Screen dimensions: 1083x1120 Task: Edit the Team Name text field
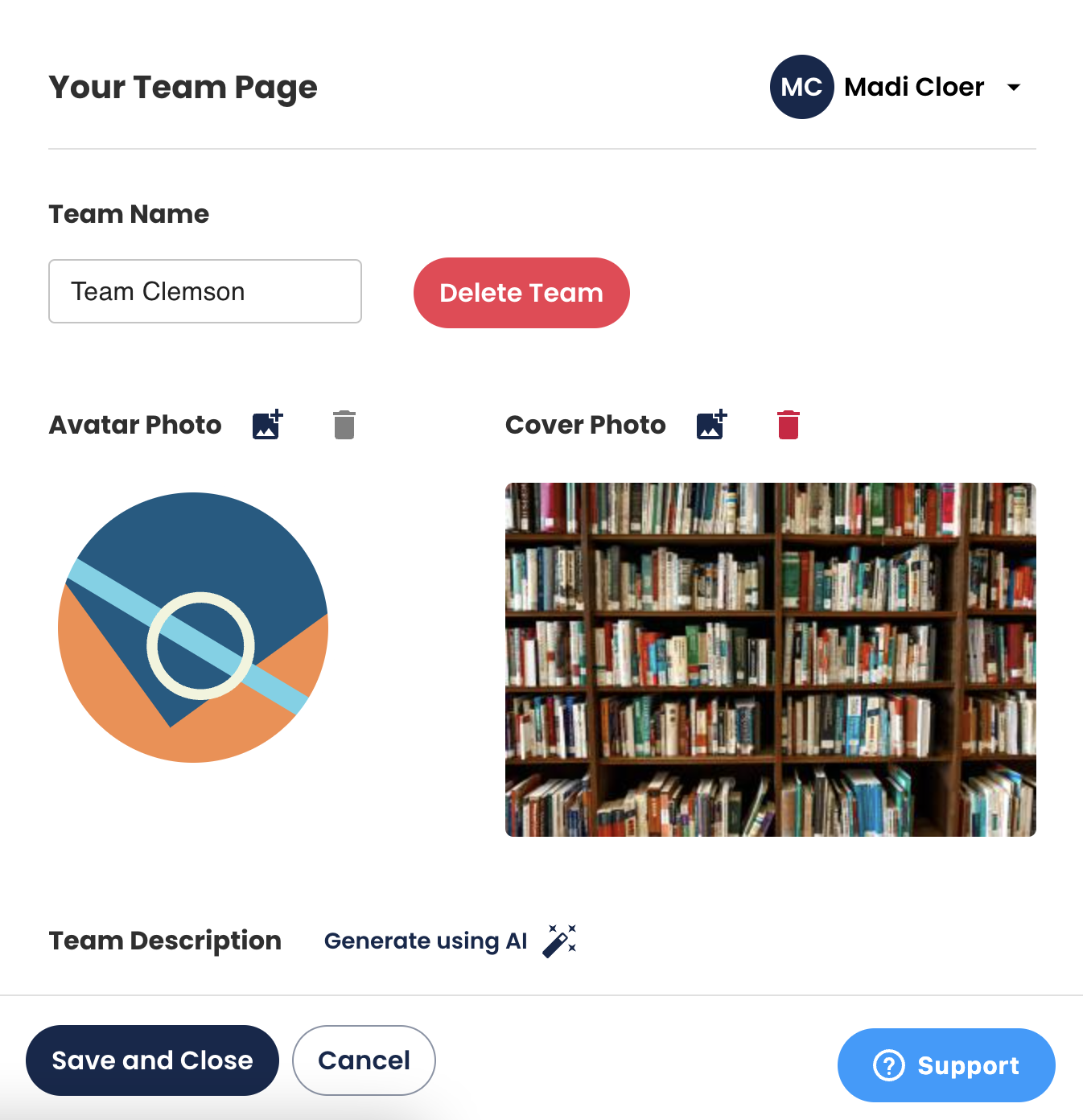[205, 291]
